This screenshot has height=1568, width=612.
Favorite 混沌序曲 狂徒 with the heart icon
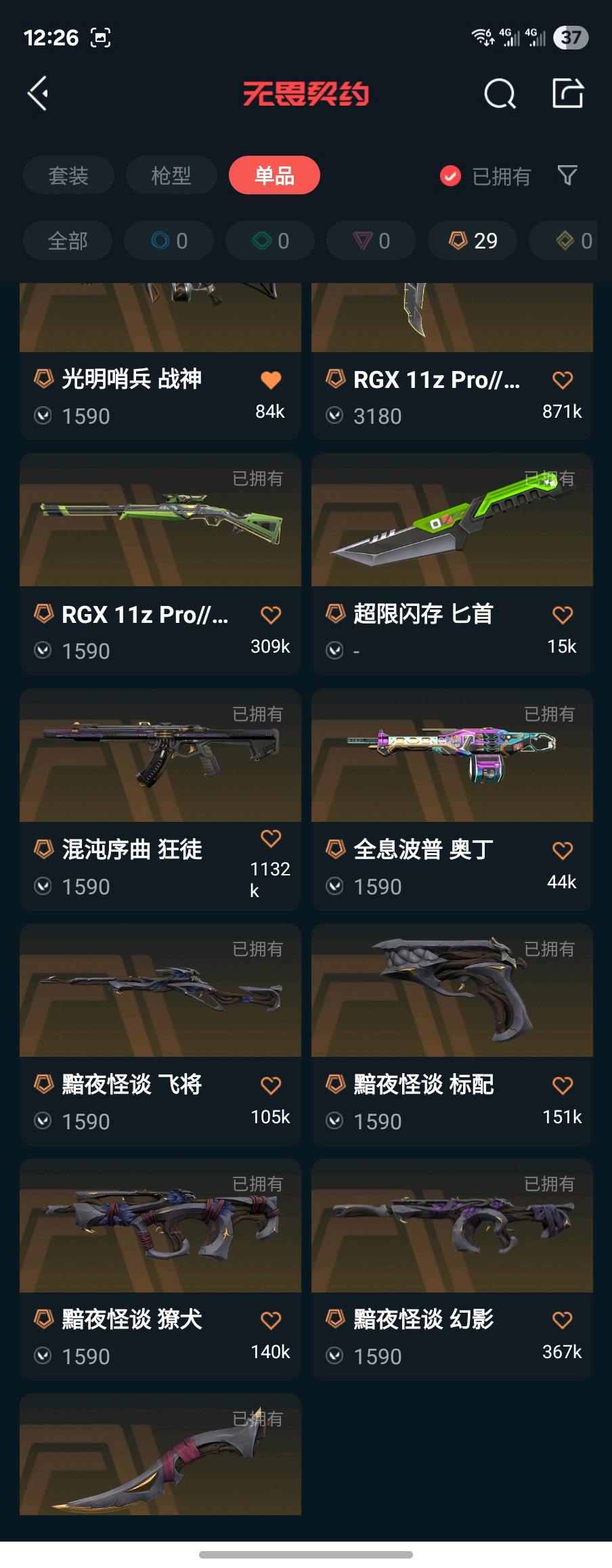(271, 839)
